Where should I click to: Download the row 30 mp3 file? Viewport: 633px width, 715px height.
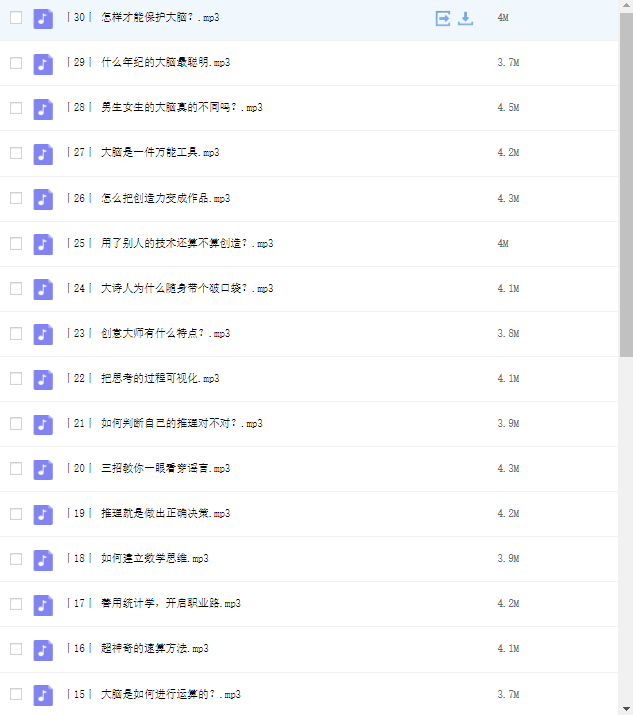(465, 18)
